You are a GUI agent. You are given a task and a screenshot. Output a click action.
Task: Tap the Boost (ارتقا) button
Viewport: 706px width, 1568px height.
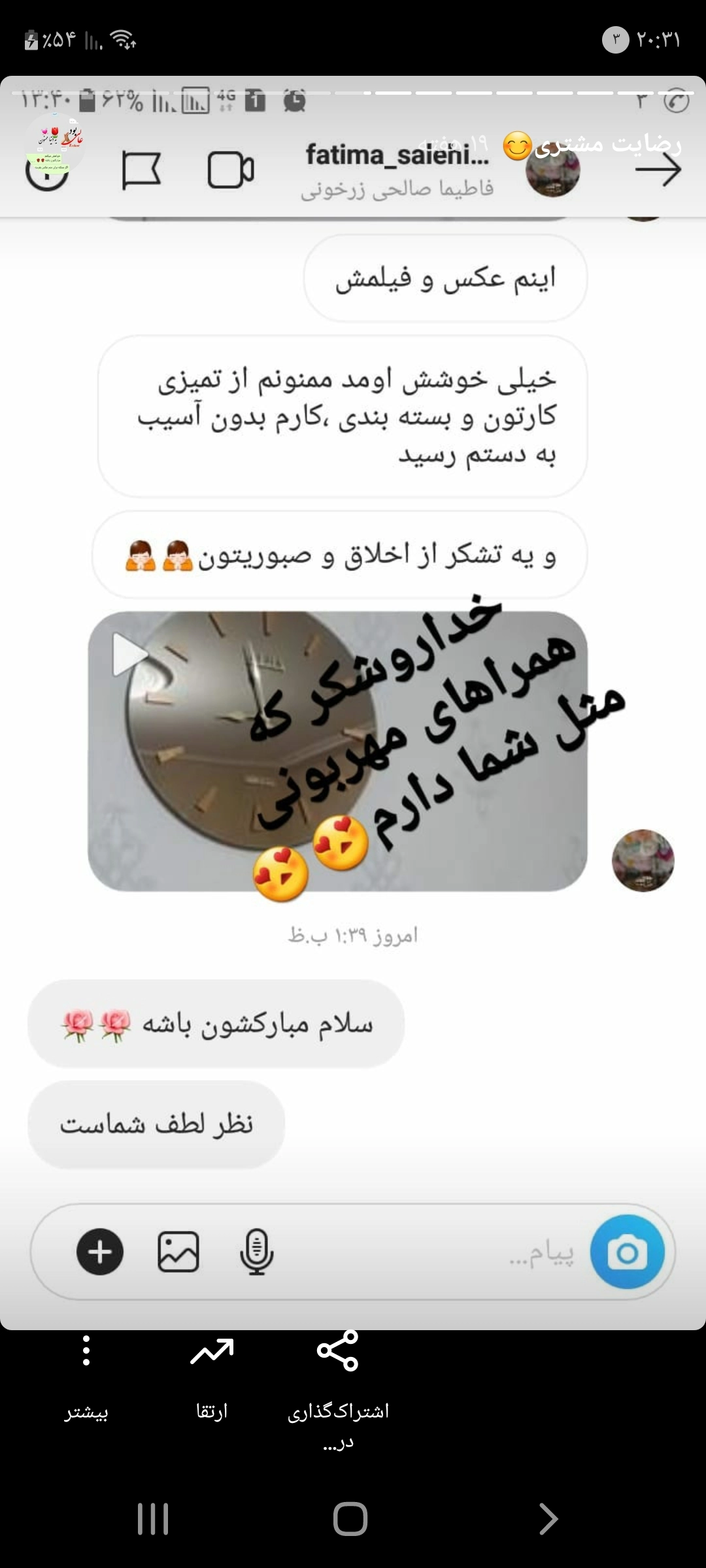click(x=212, y=1372)
